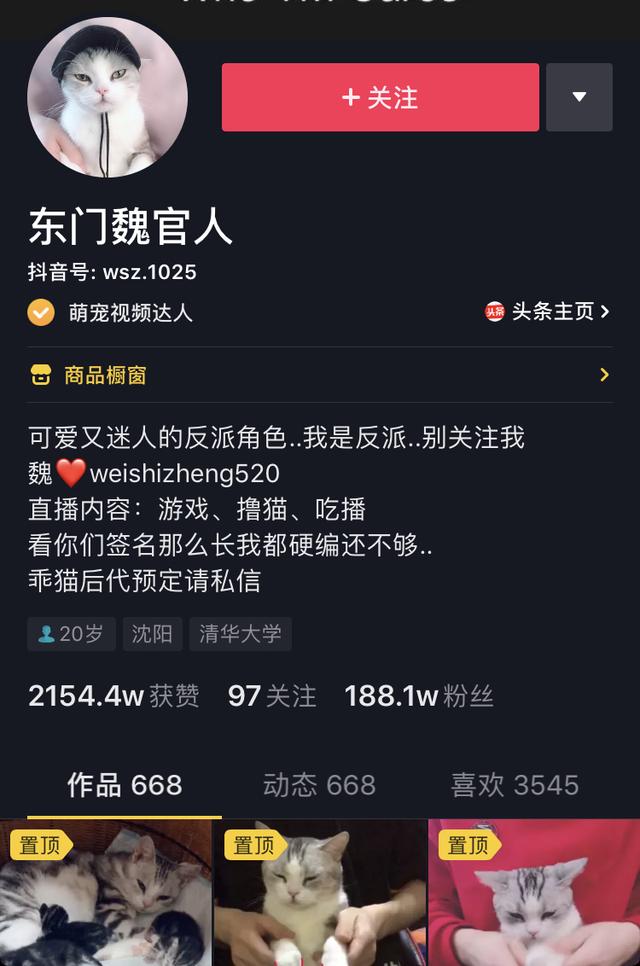This screenshot has width=640, height=966.
Task: Open the profile avatar photo
Action: click(x=107, y=98)
